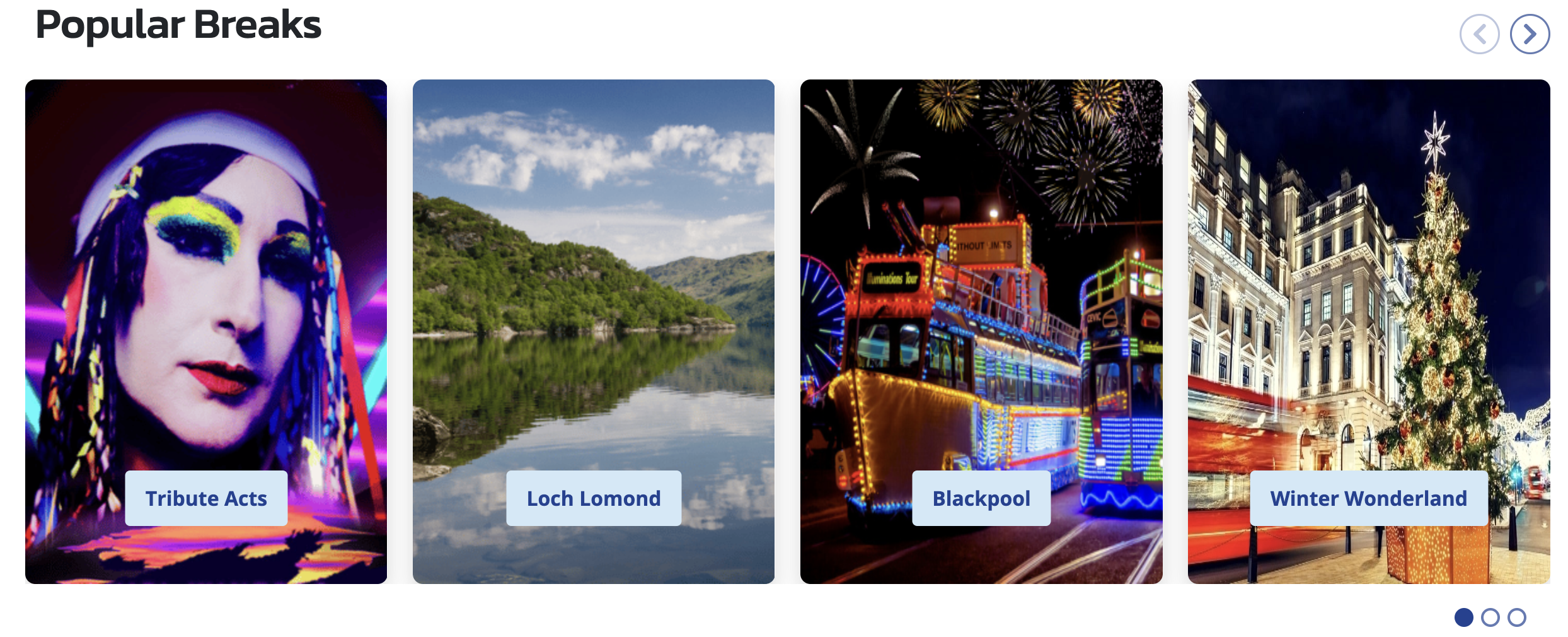
Task: Jump to second carousel page dot
Action: [x=1490, y=617]
